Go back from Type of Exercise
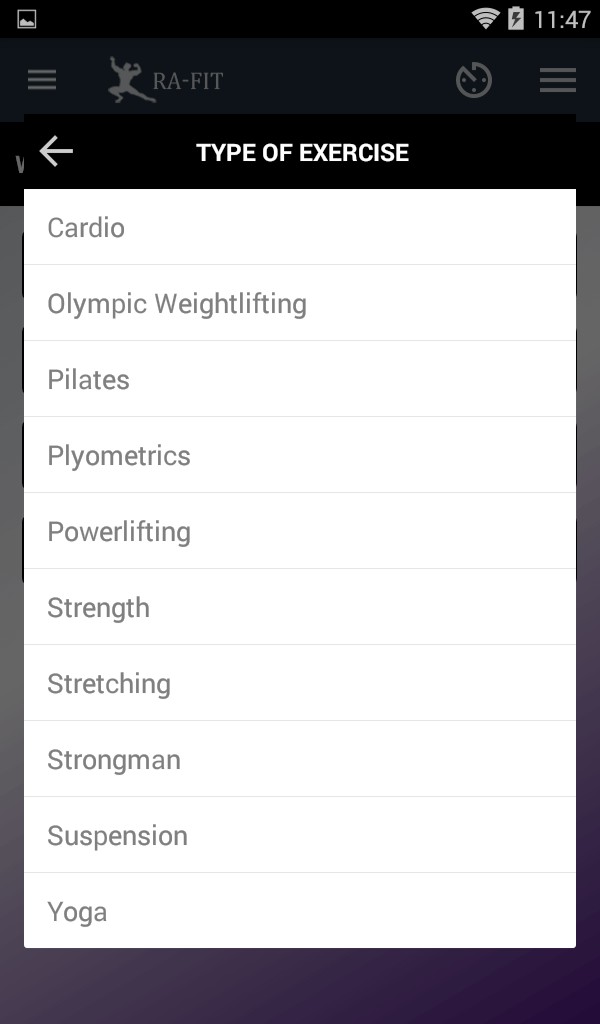 tap(56, 152)
